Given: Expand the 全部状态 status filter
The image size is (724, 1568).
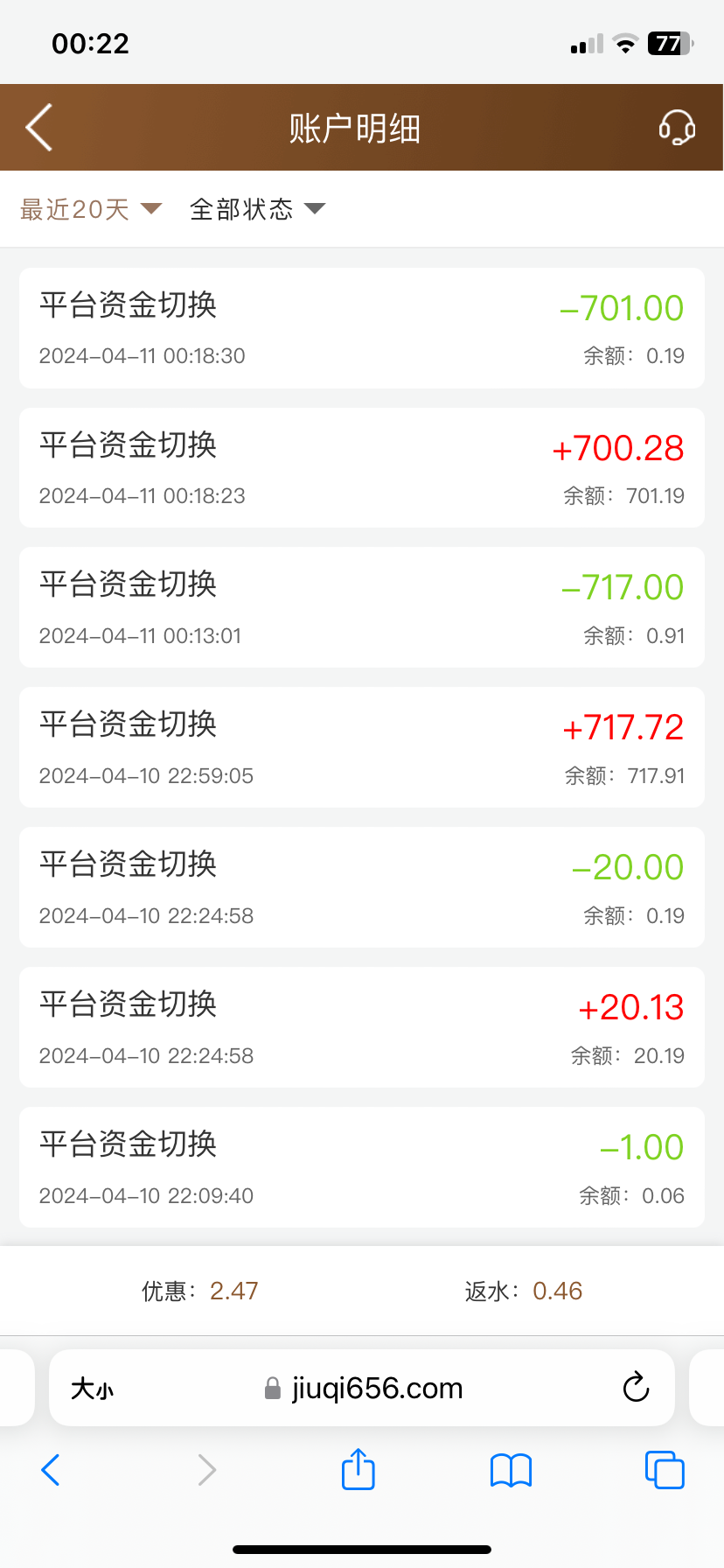Looking at the screenshot, I should click(257, 209).
